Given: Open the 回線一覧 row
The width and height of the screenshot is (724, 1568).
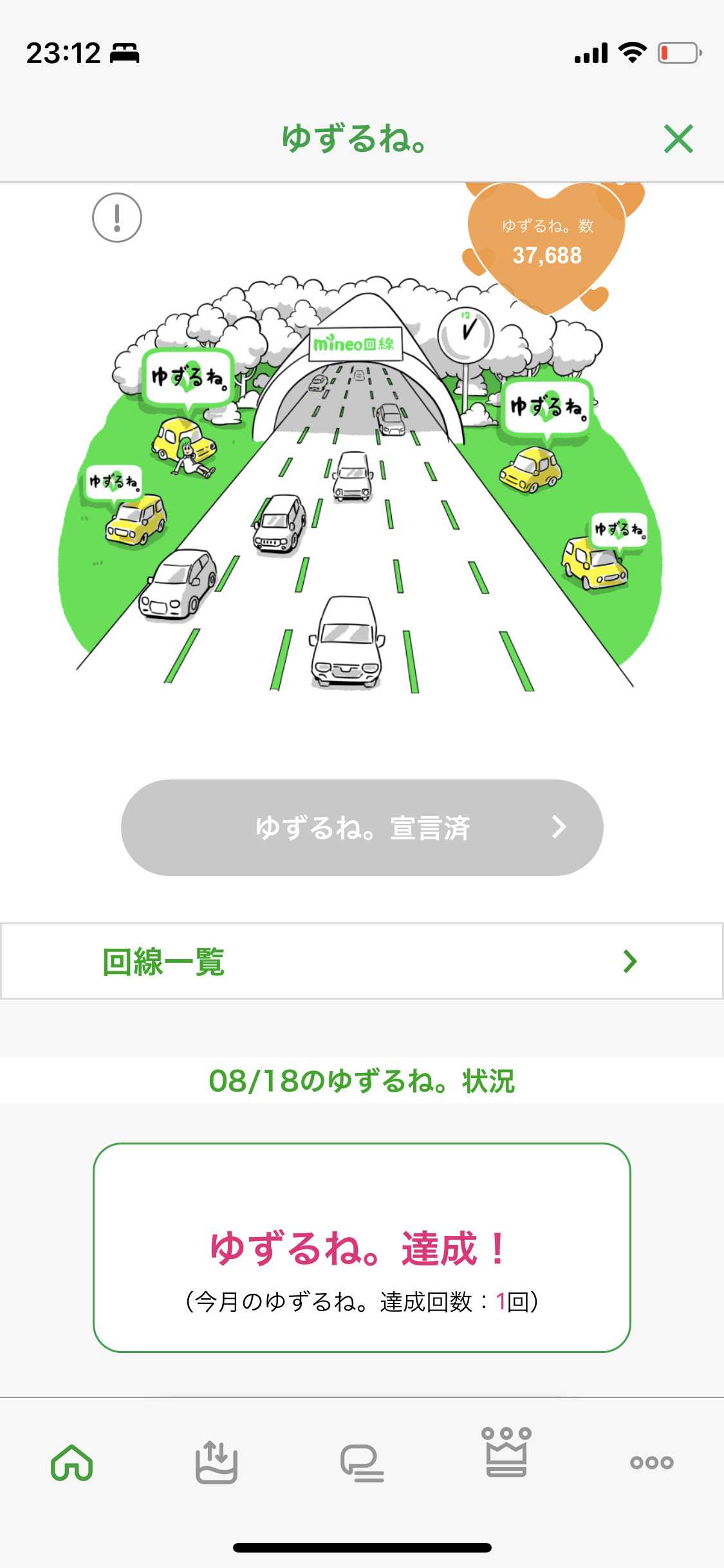Looking at the screenshot, I should coord(362,962).
